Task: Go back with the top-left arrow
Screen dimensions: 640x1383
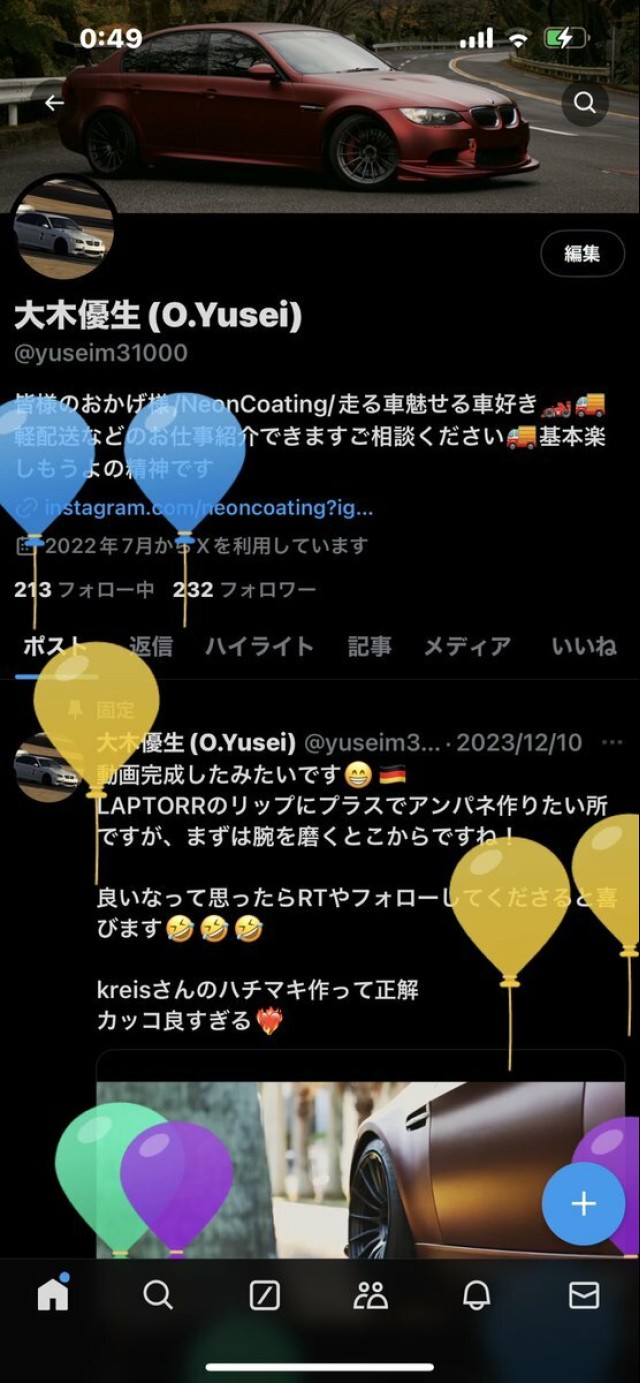Action: click(53, 102)
